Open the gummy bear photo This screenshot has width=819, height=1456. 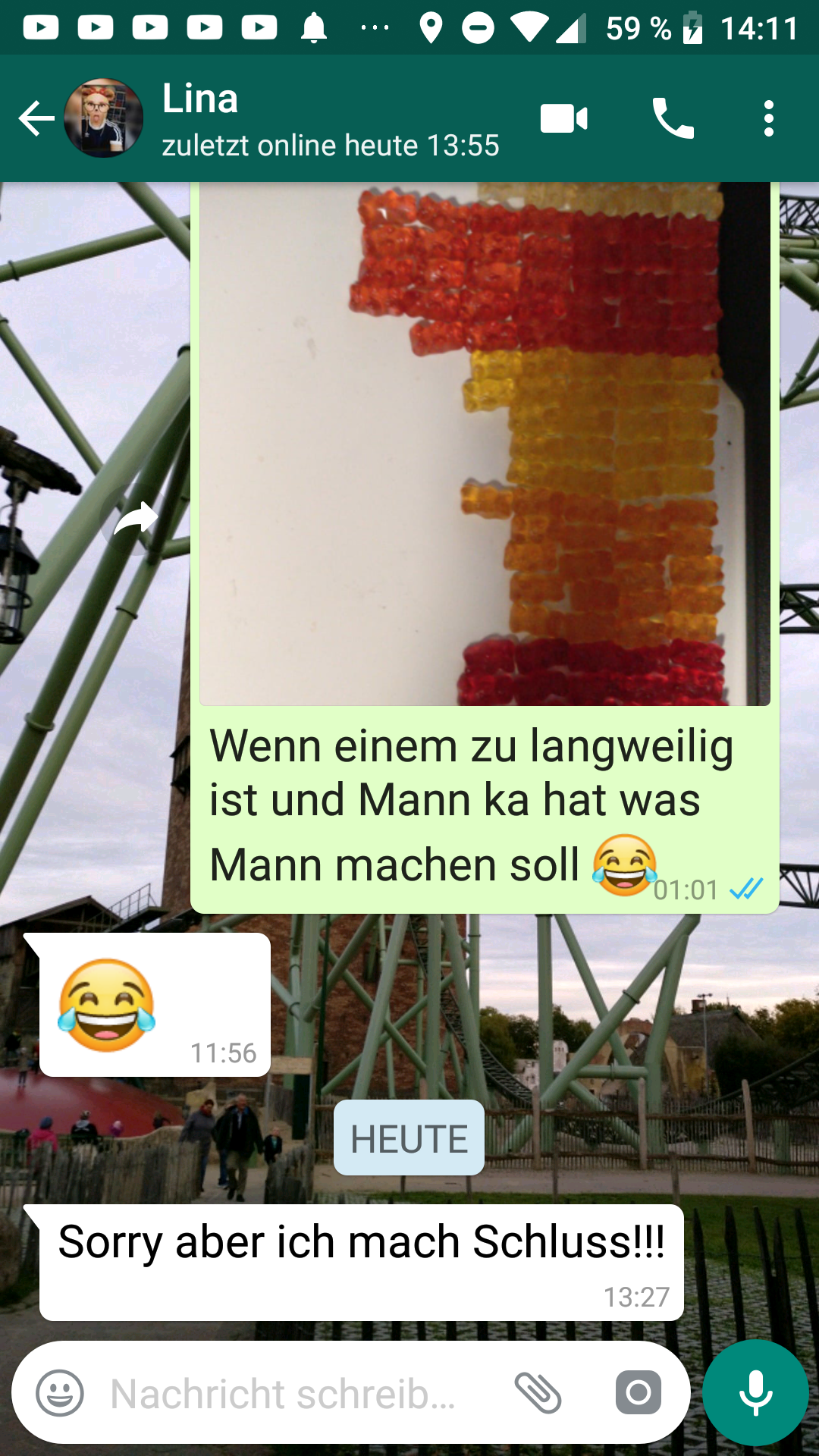(485, 444)
